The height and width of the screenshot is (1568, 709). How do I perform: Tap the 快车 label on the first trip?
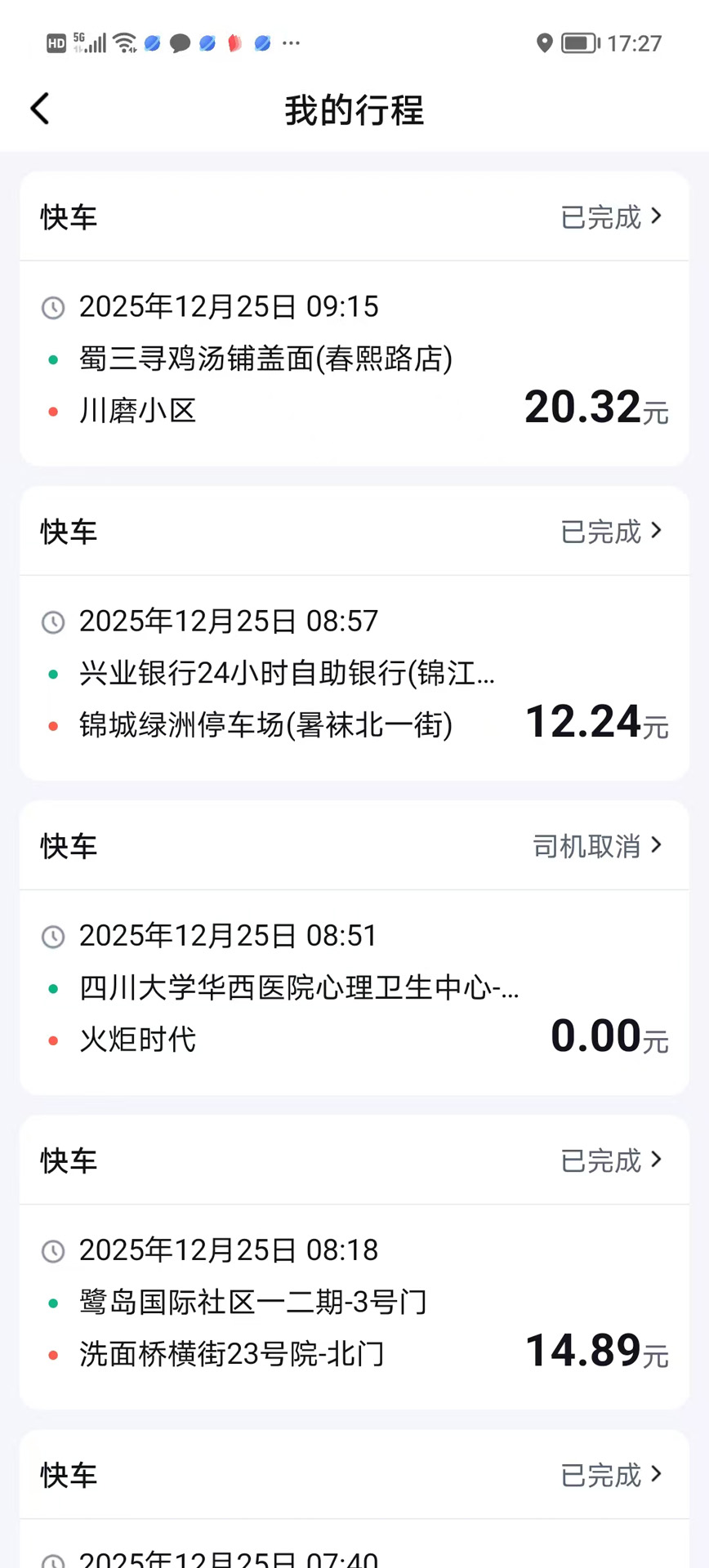click(68, 217)
